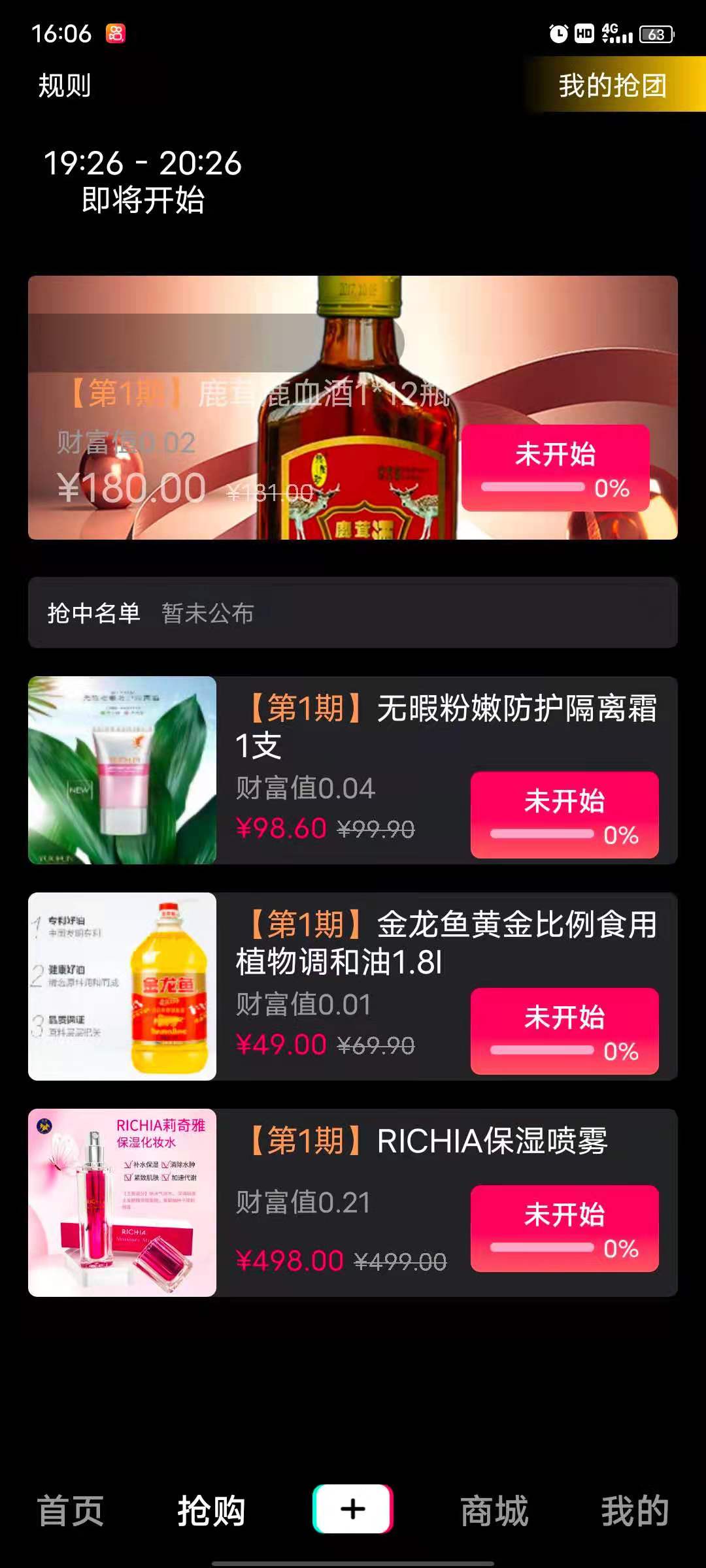Tap the plus create button
Image resolution: width=706 pixels, height=1568 pixels.
point(353,1509)
